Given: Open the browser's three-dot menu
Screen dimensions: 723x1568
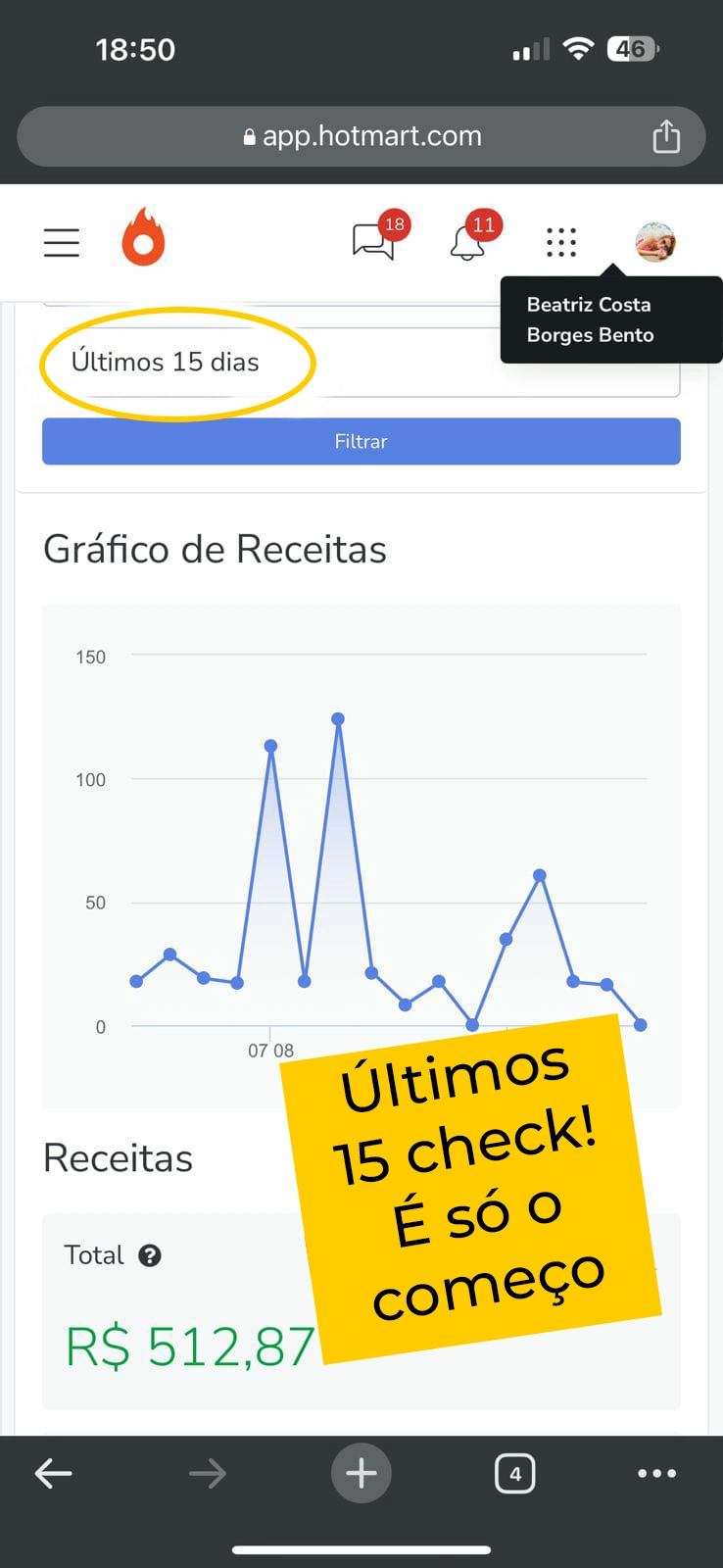Looking at the screenshot, I should pyautogui.click(x=656, y=1473).
